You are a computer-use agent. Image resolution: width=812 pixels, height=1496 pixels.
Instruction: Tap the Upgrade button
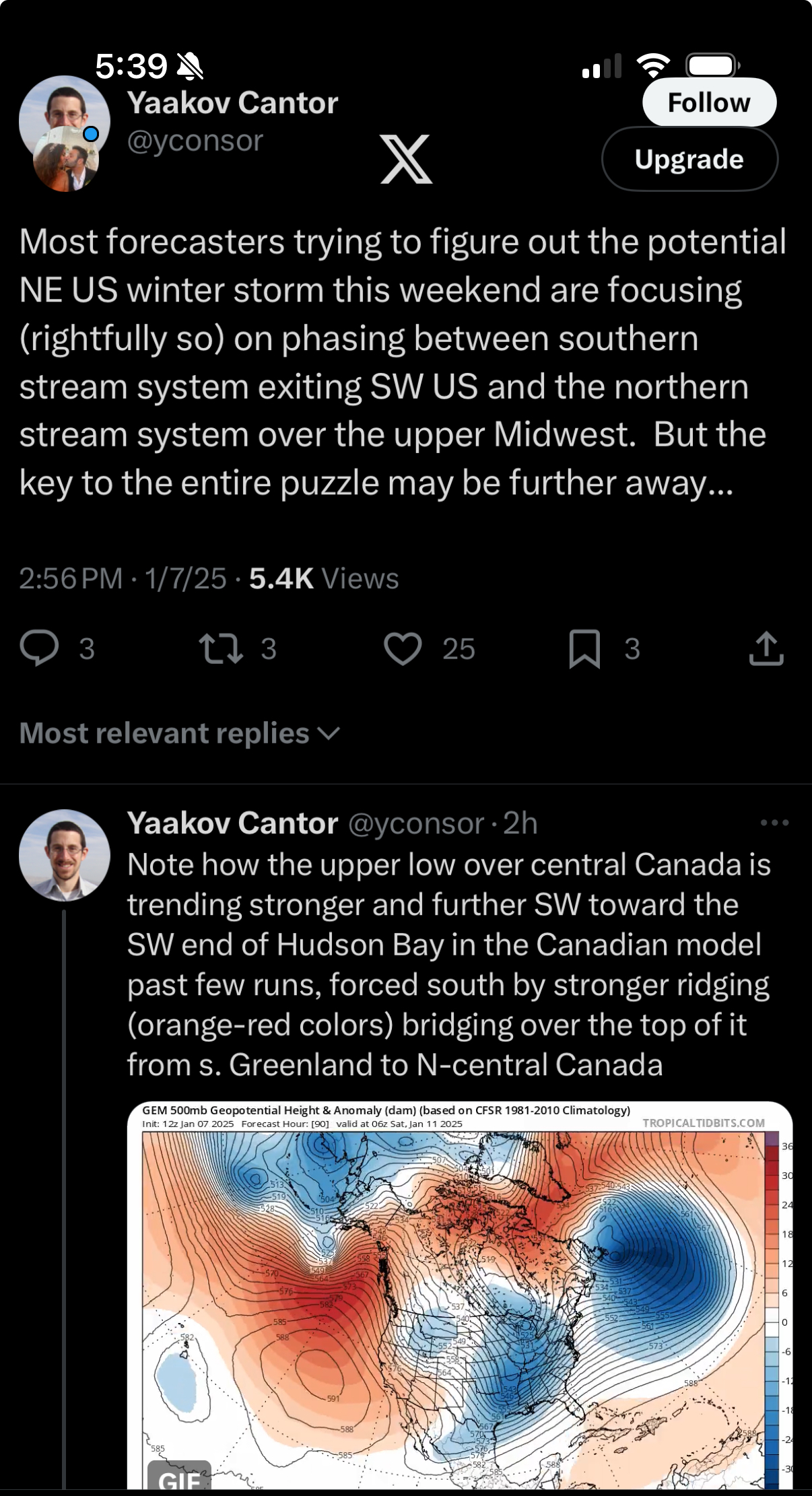pos(689,160)
